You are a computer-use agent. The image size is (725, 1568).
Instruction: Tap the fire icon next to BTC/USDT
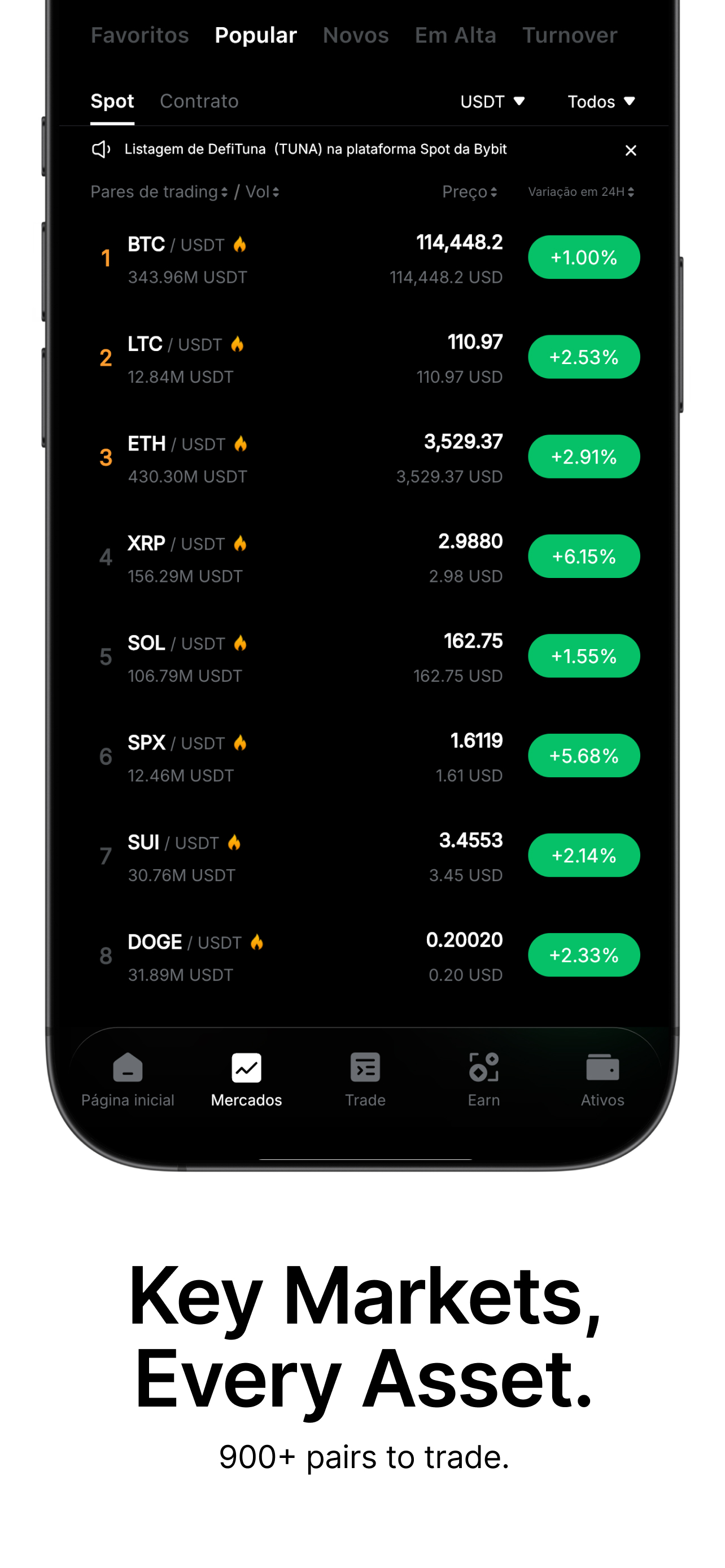click(241, 244)
